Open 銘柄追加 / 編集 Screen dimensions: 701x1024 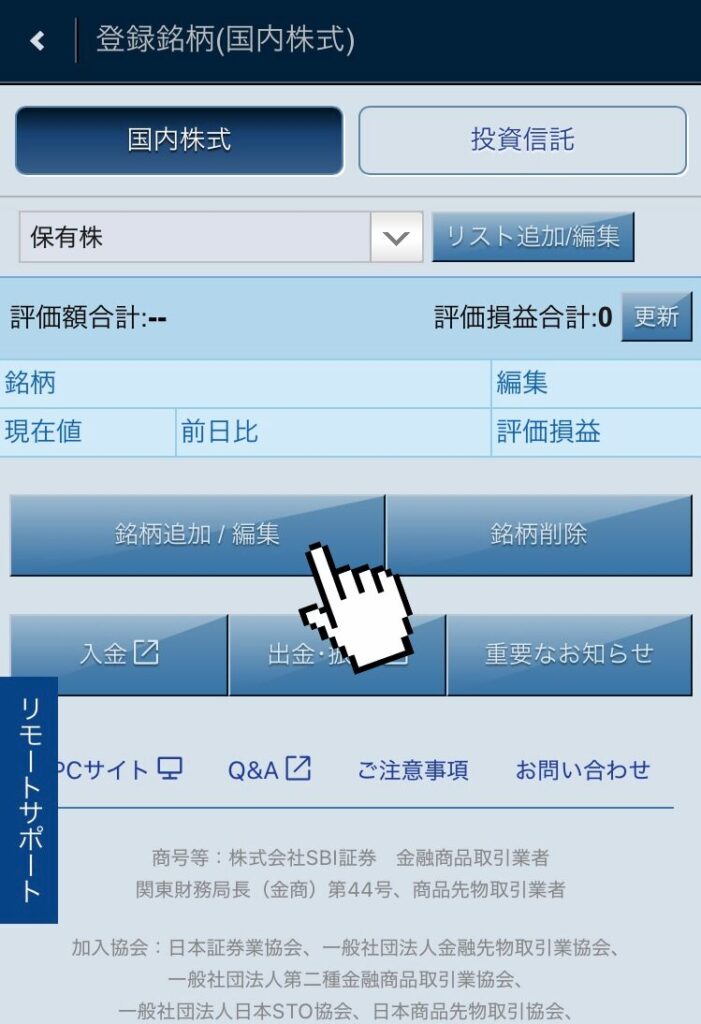click(x=197, y=535)
